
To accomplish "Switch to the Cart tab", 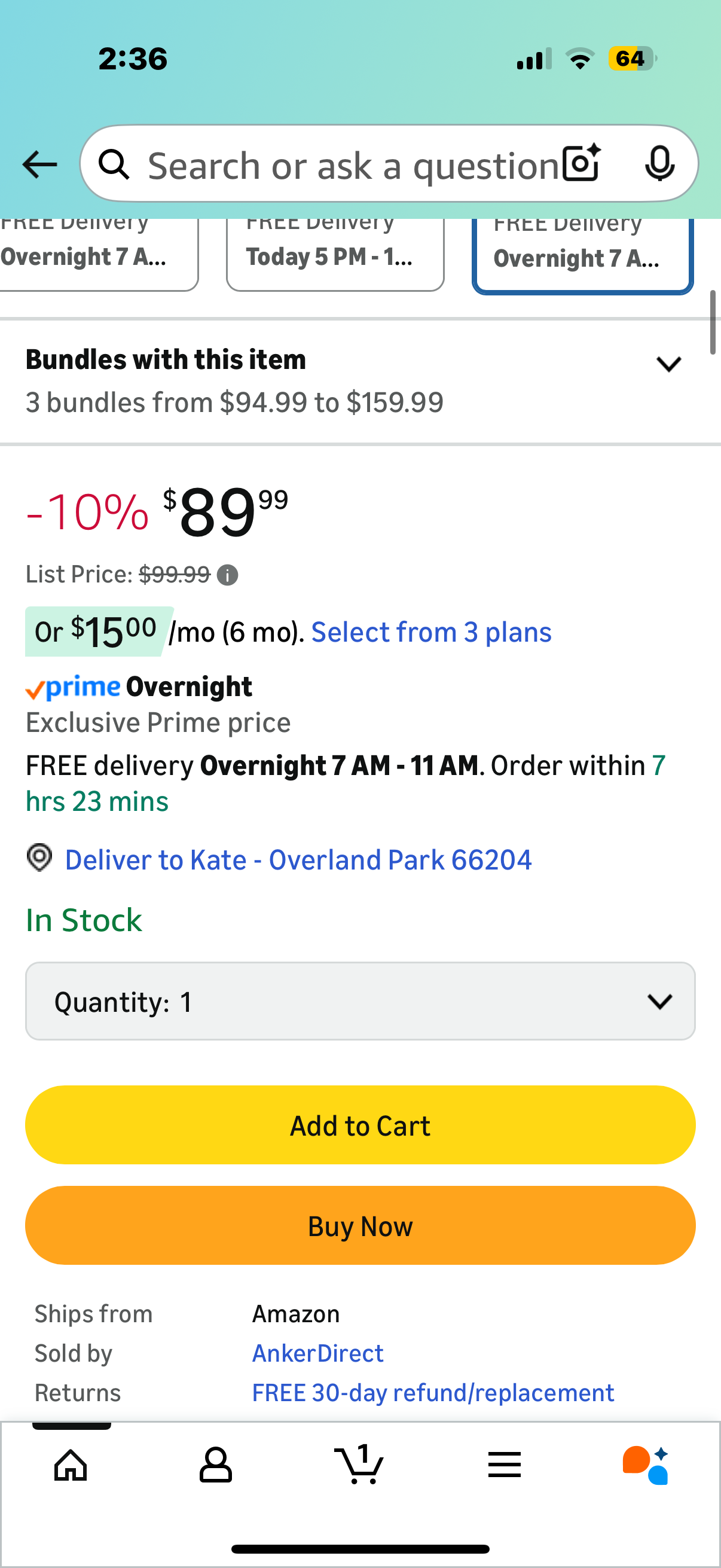I will [360, 1465].
